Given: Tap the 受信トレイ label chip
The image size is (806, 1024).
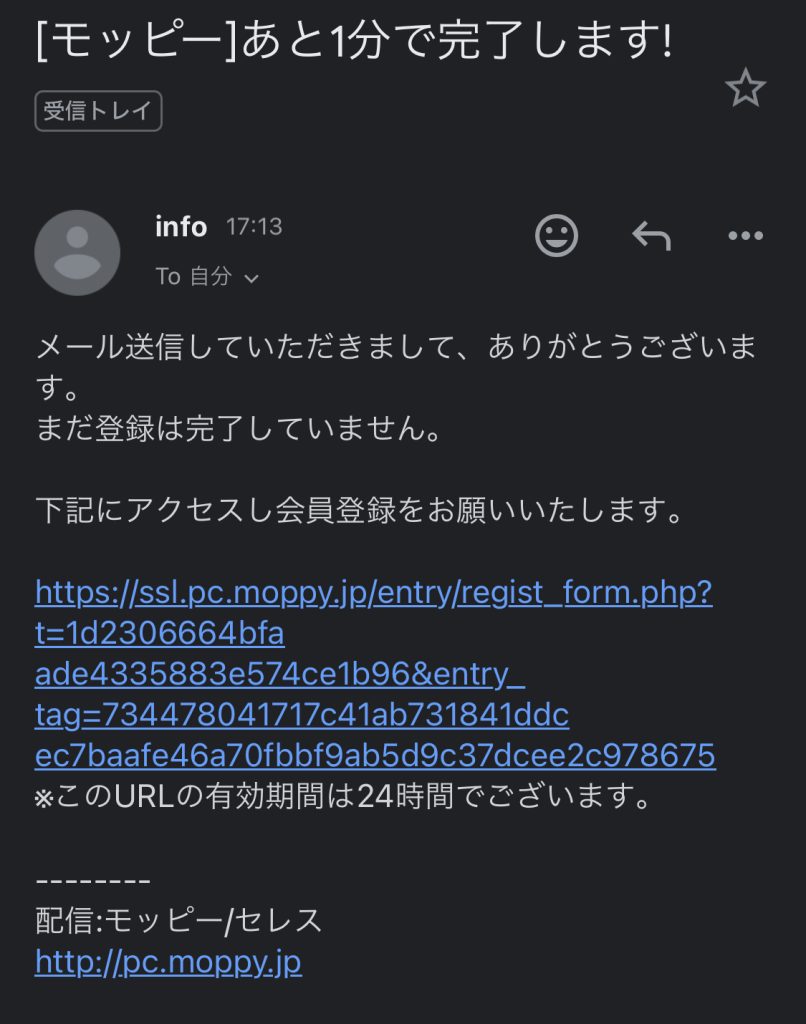Looking at the screenshot, I should pyautogui.click(x=98, y=111).
